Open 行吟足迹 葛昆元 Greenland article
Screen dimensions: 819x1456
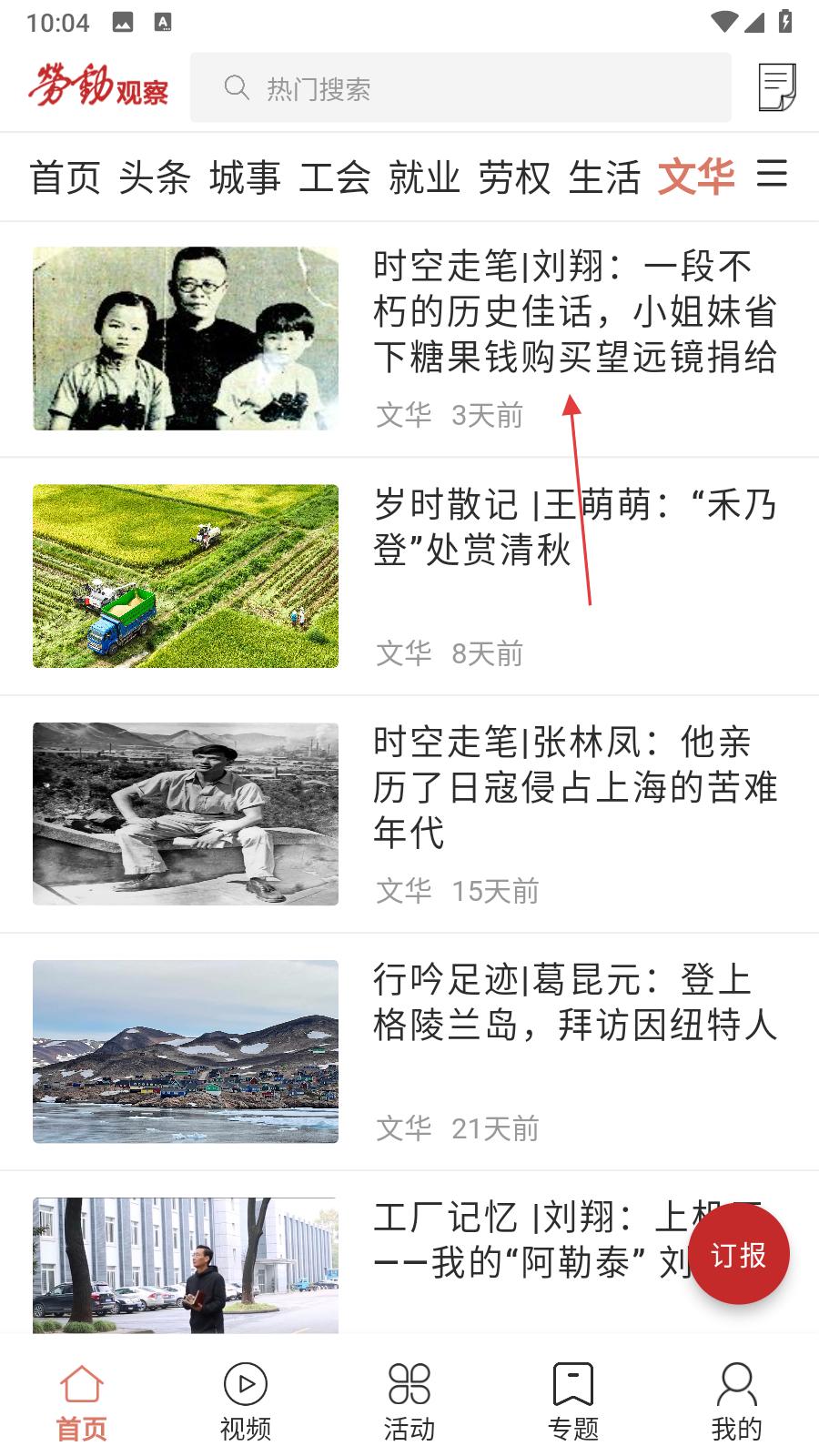click(409, 1051)
